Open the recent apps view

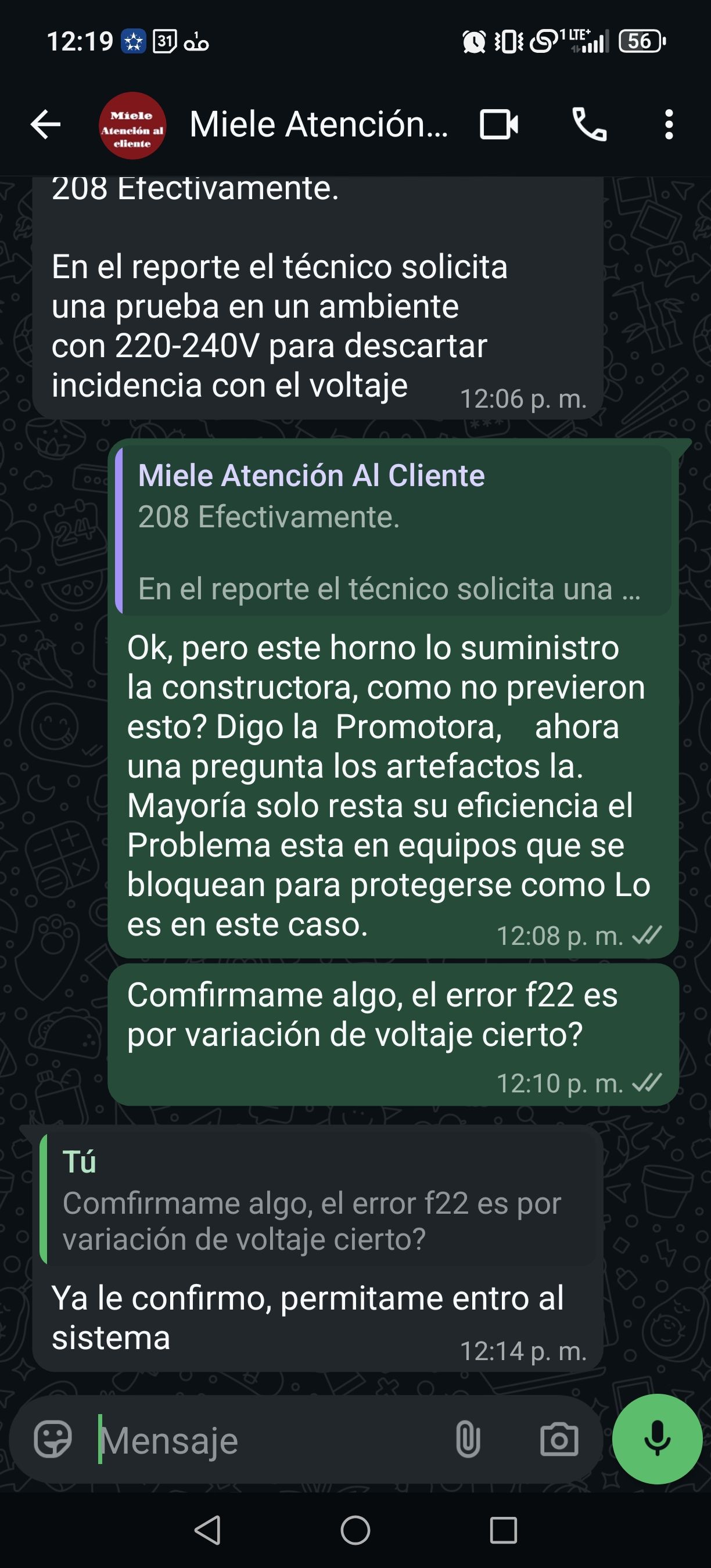pos(503,1530)
